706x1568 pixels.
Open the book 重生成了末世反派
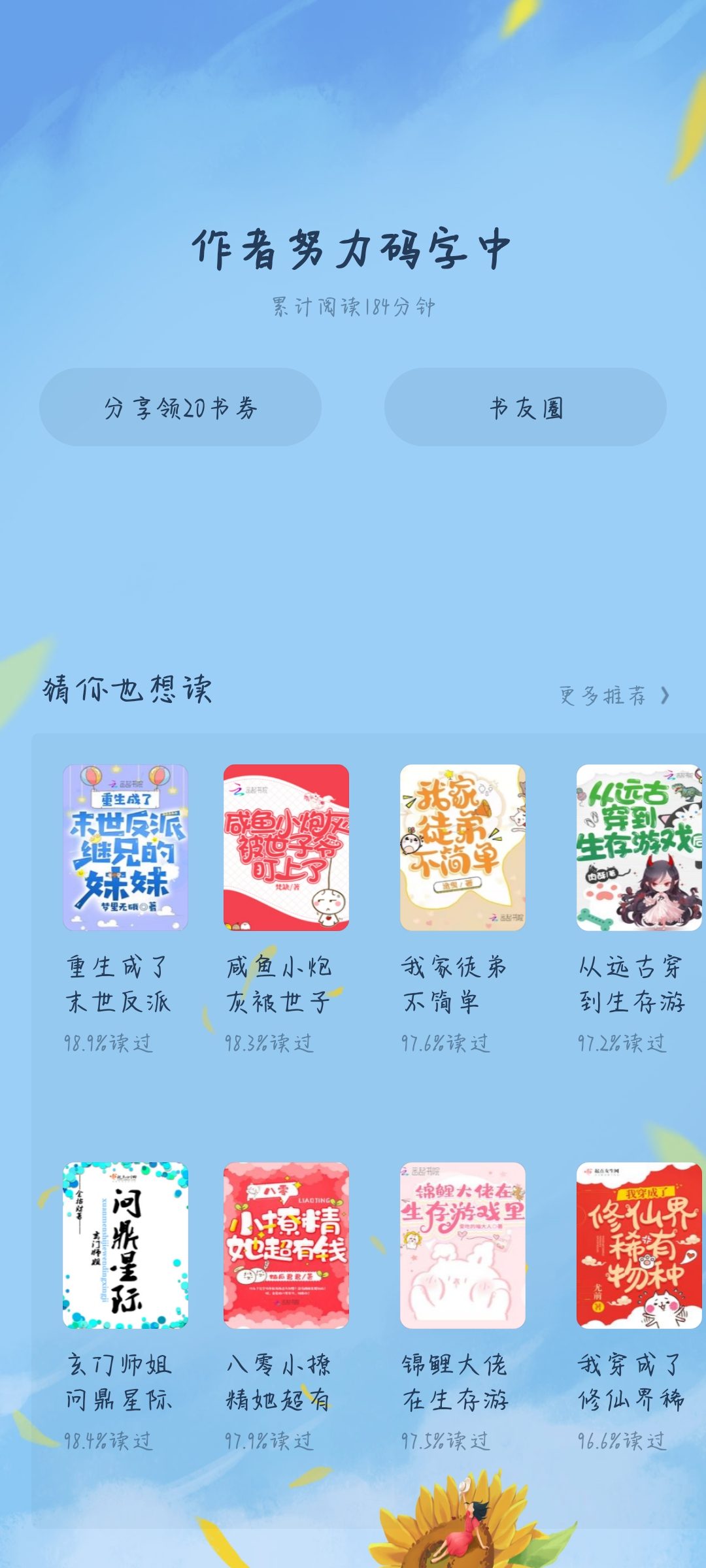point(126,847)
